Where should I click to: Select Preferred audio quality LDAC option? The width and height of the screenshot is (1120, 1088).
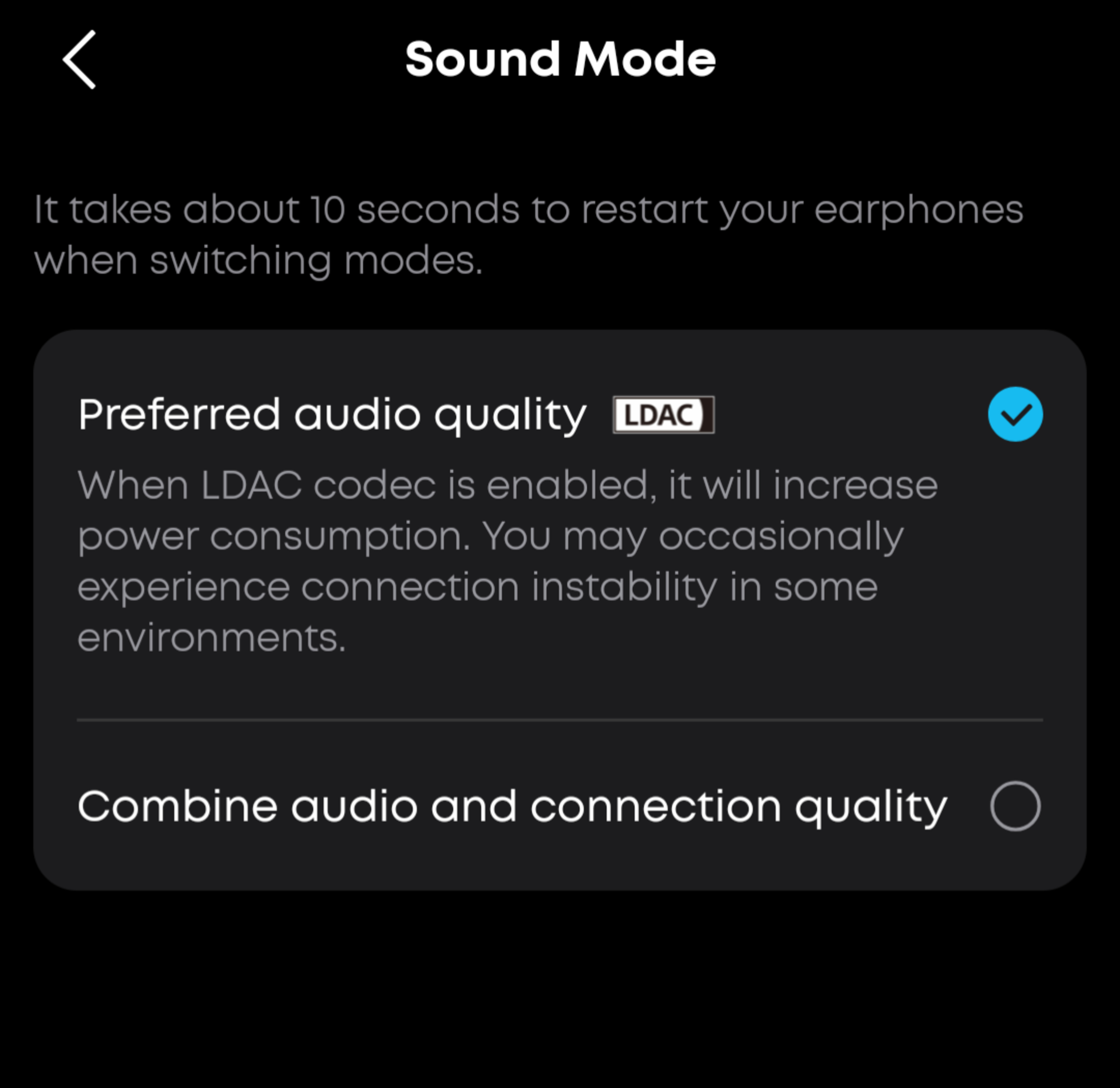1015,414
